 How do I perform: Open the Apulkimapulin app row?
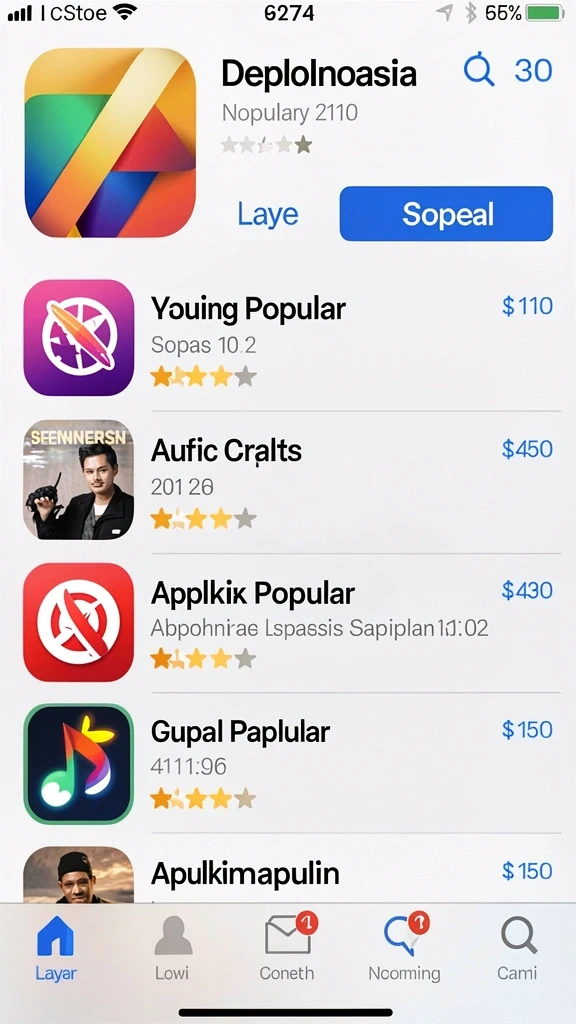(292, 872)
